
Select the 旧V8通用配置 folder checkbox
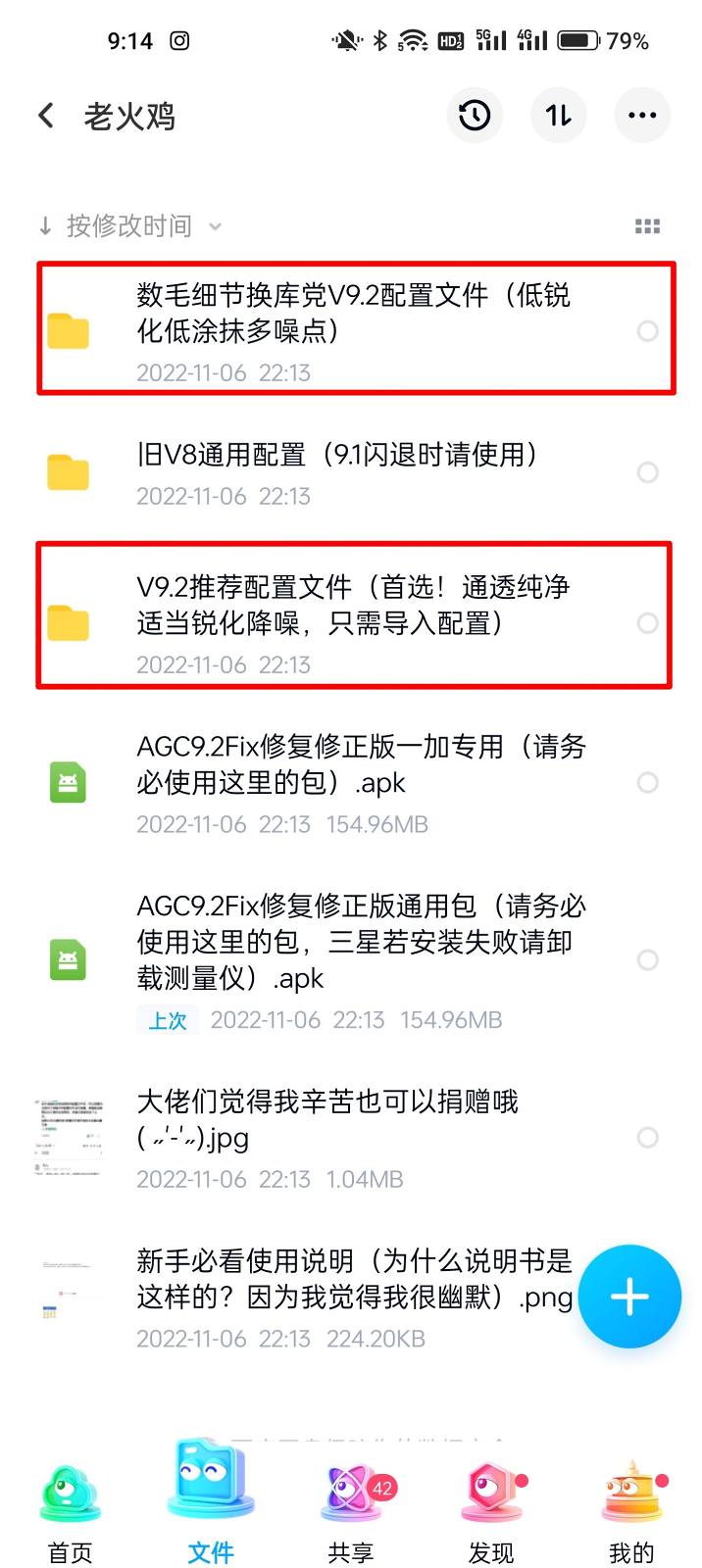coord(647,472)
